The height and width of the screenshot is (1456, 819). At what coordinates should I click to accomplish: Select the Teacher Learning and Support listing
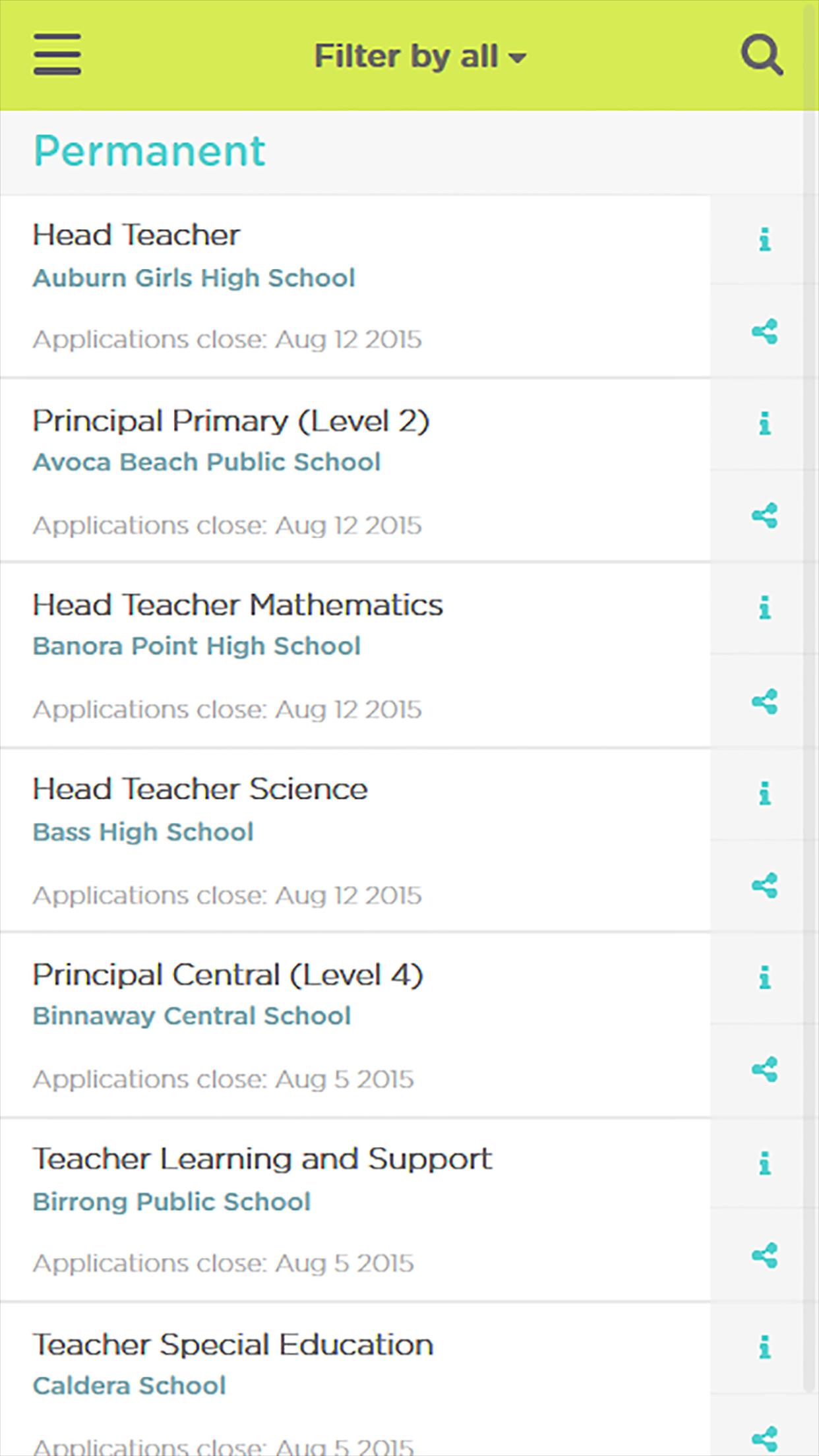263,1159
